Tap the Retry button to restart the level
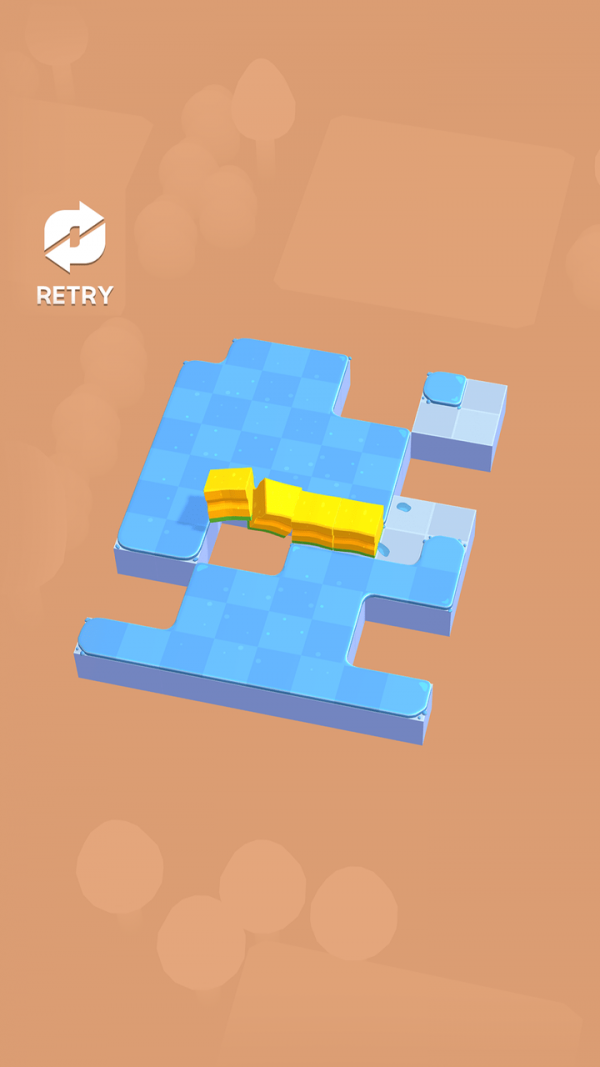The width and height of the screenshot is (600, 1067). point(75,251)
